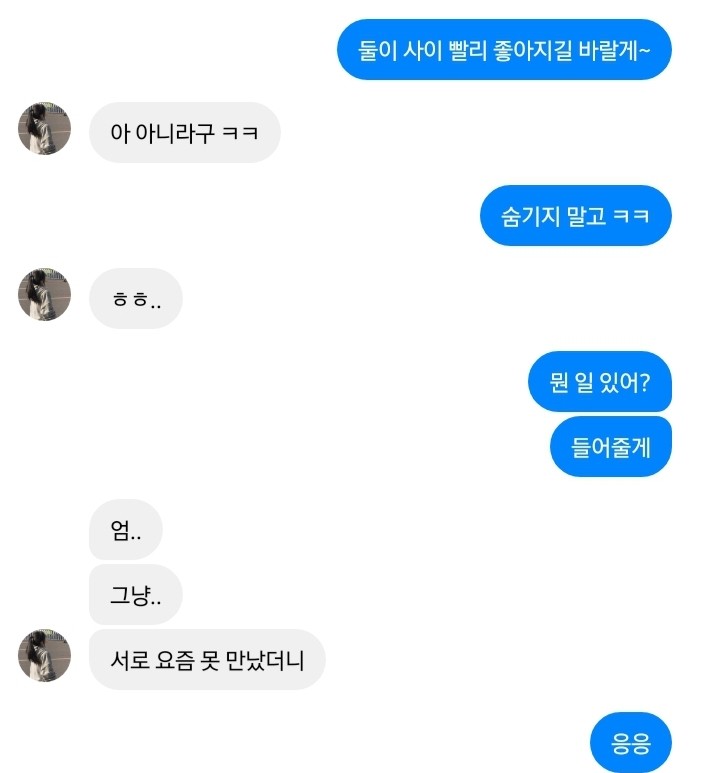Open profile photo beside "아 아니라구 ㅋㅋ"

(45, 129)
